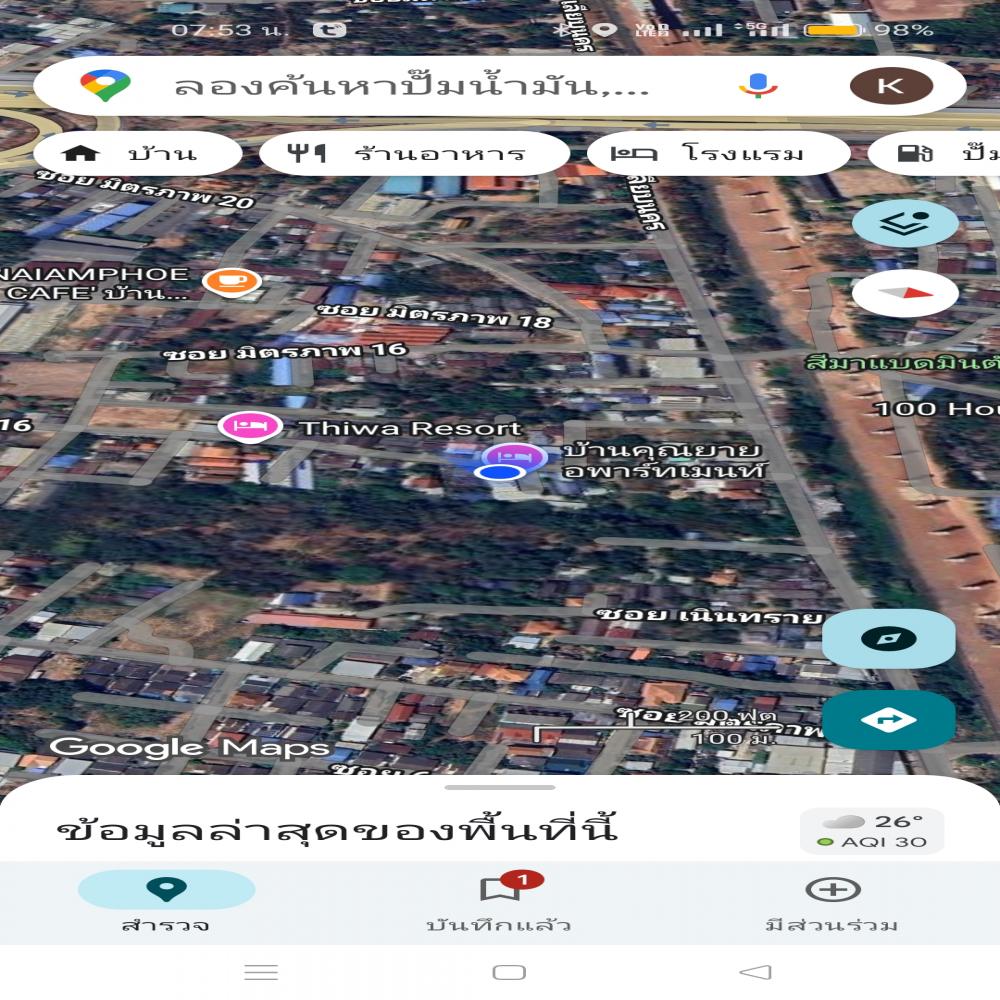Open directions with the teal arrow button
The width and height of the screenshot is (1000, 1000).
tap(888, 720)
